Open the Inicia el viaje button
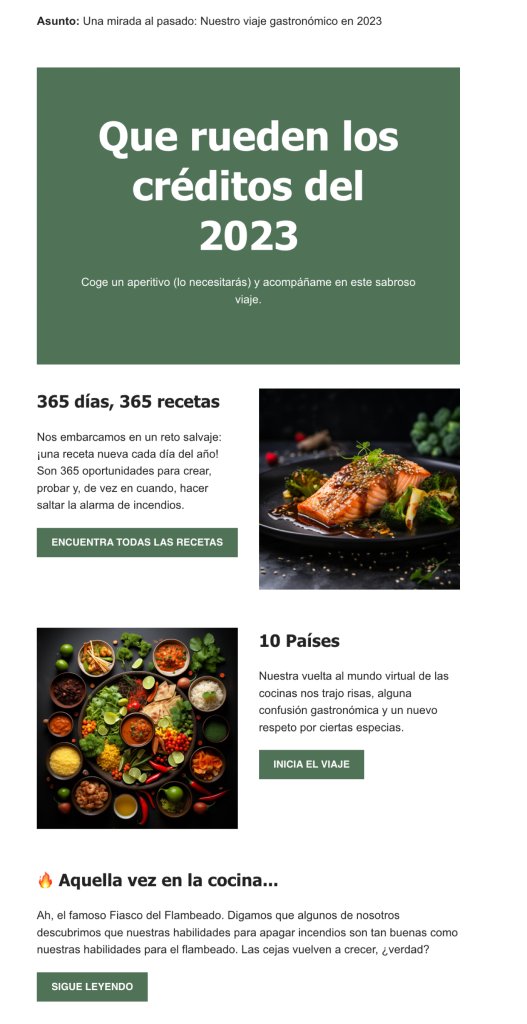The width and height of the screenshot is (527, 1024). pos(311,764)
